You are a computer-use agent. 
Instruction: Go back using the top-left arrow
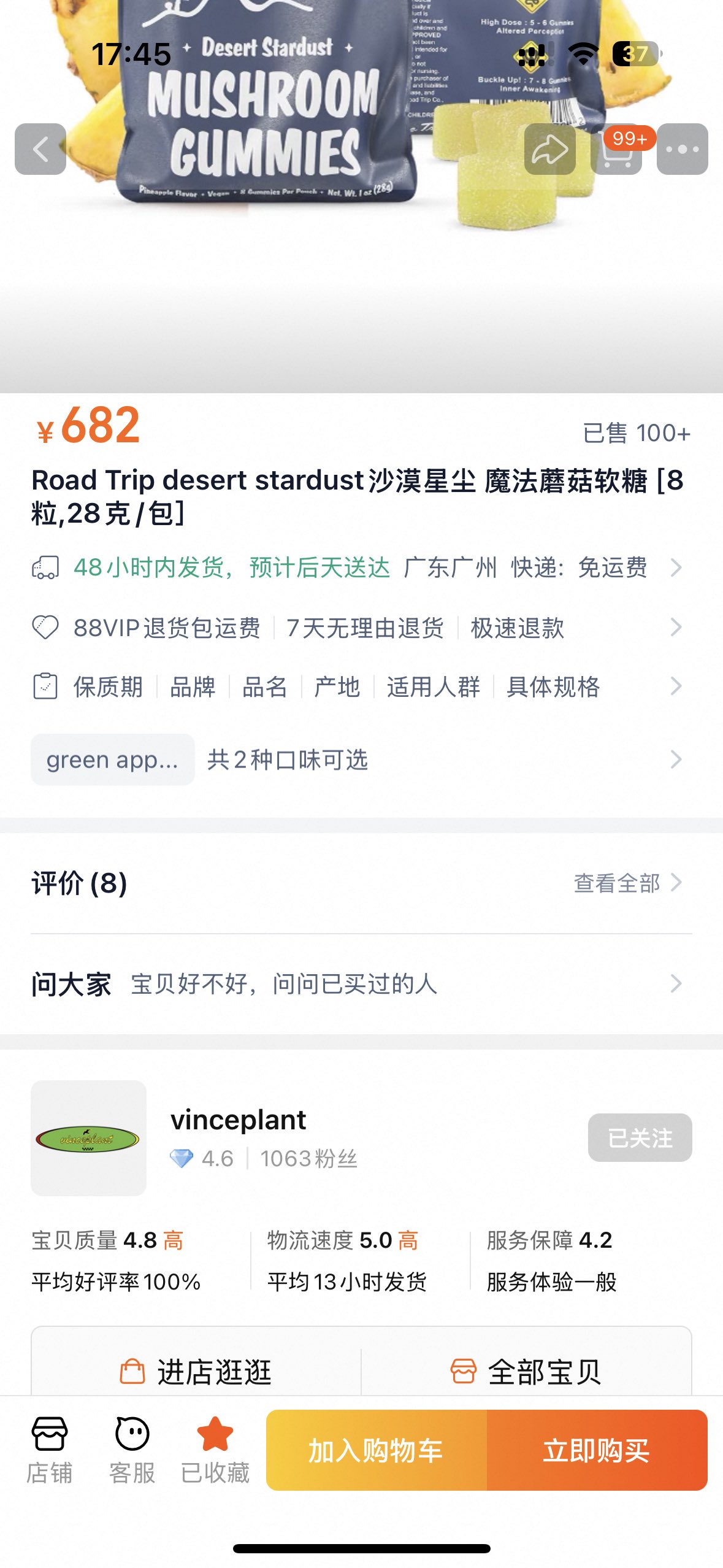(x=40, y=149)
